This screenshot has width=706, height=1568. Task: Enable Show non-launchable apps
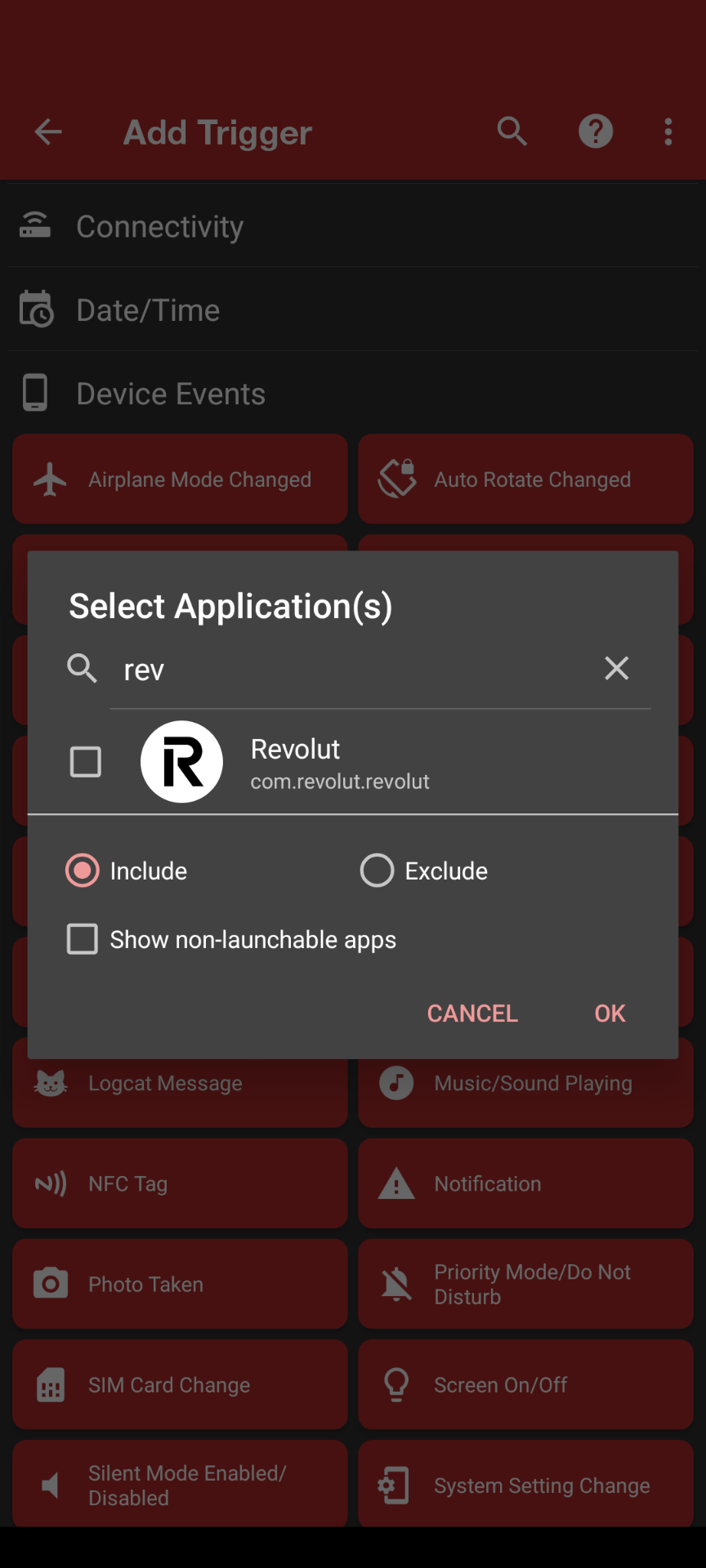(x=83, y=939)
